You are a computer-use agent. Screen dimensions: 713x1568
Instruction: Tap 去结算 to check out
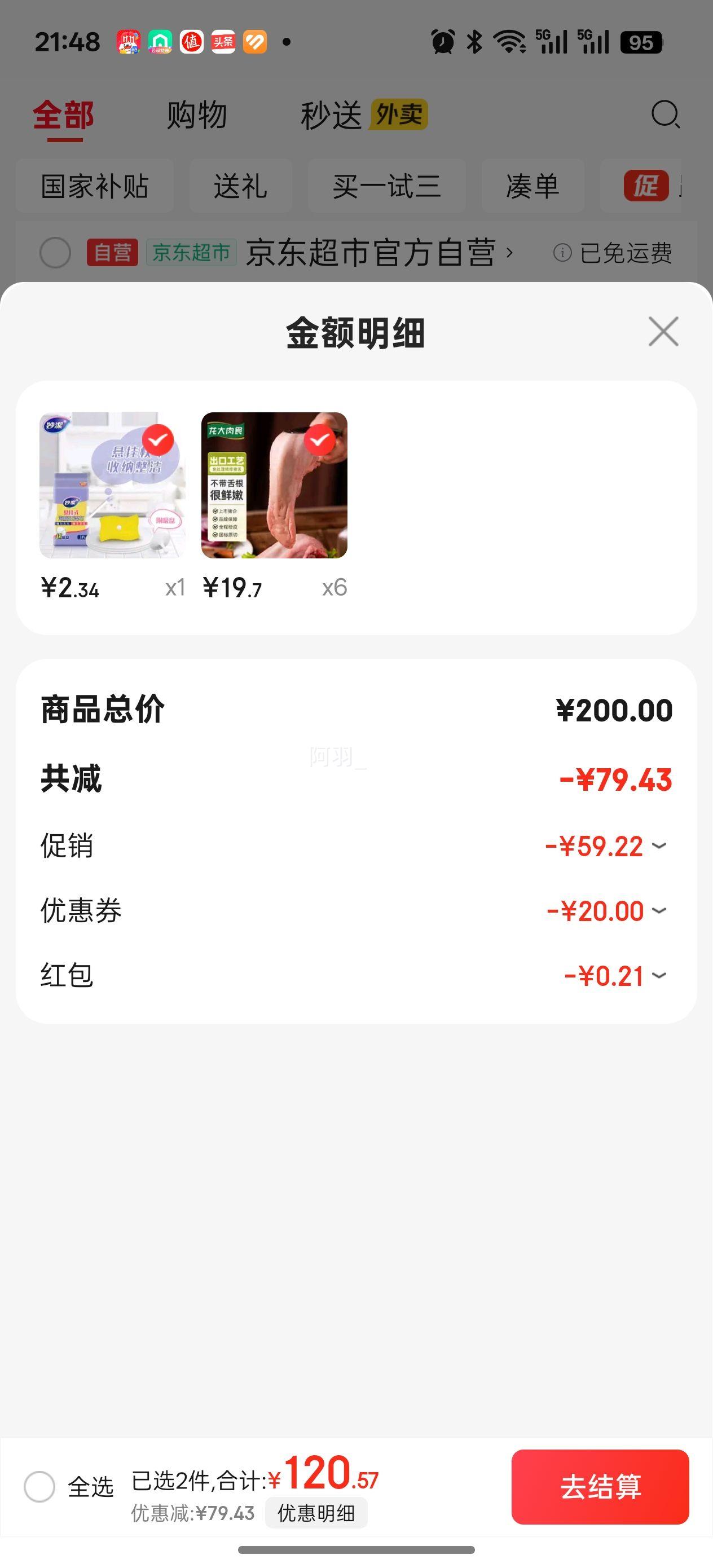tap(600, 1486)
